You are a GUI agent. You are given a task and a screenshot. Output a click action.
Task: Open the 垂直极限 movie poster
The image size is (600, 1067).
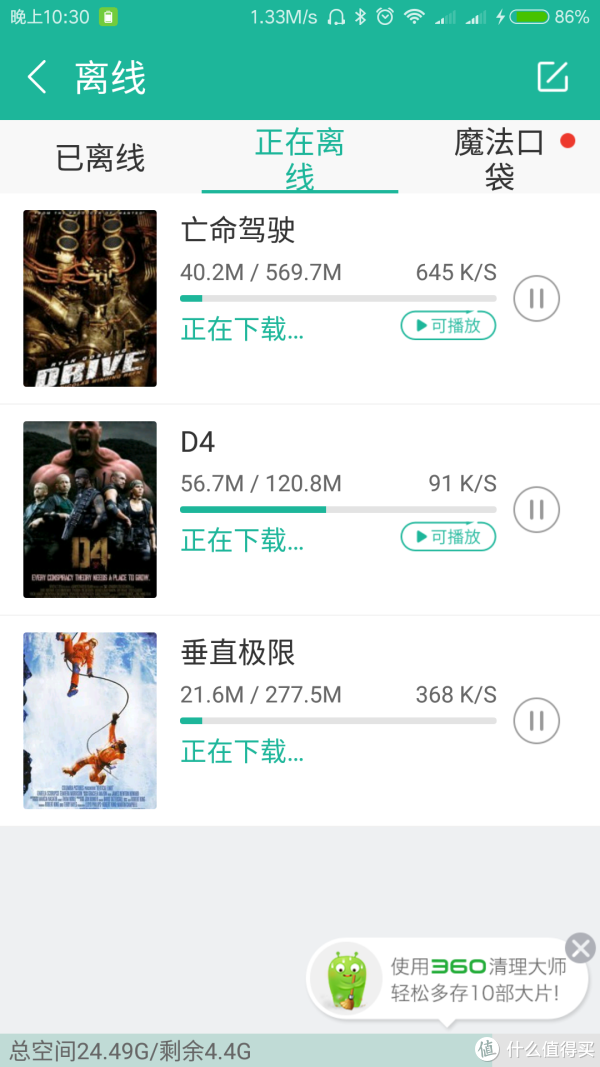point(90,720)
